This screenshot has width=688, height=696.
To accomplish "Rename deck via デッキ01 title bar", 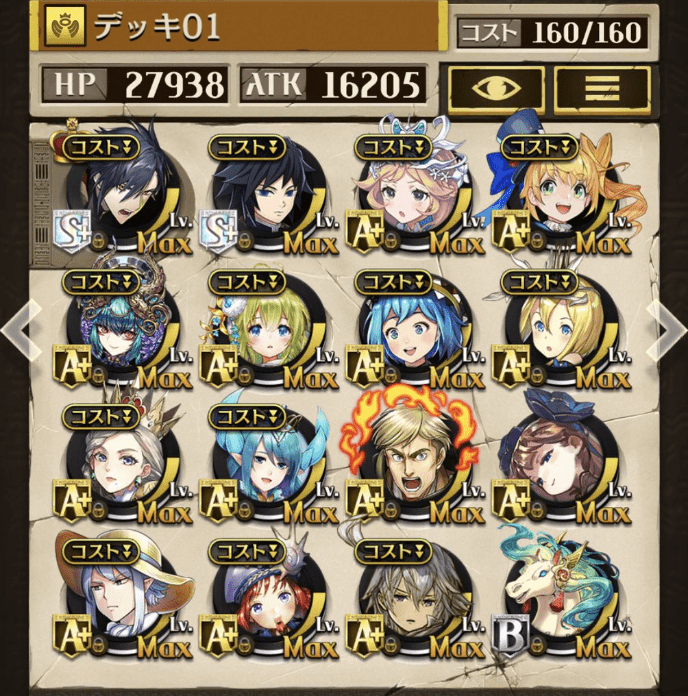I will tap(240, 27).
